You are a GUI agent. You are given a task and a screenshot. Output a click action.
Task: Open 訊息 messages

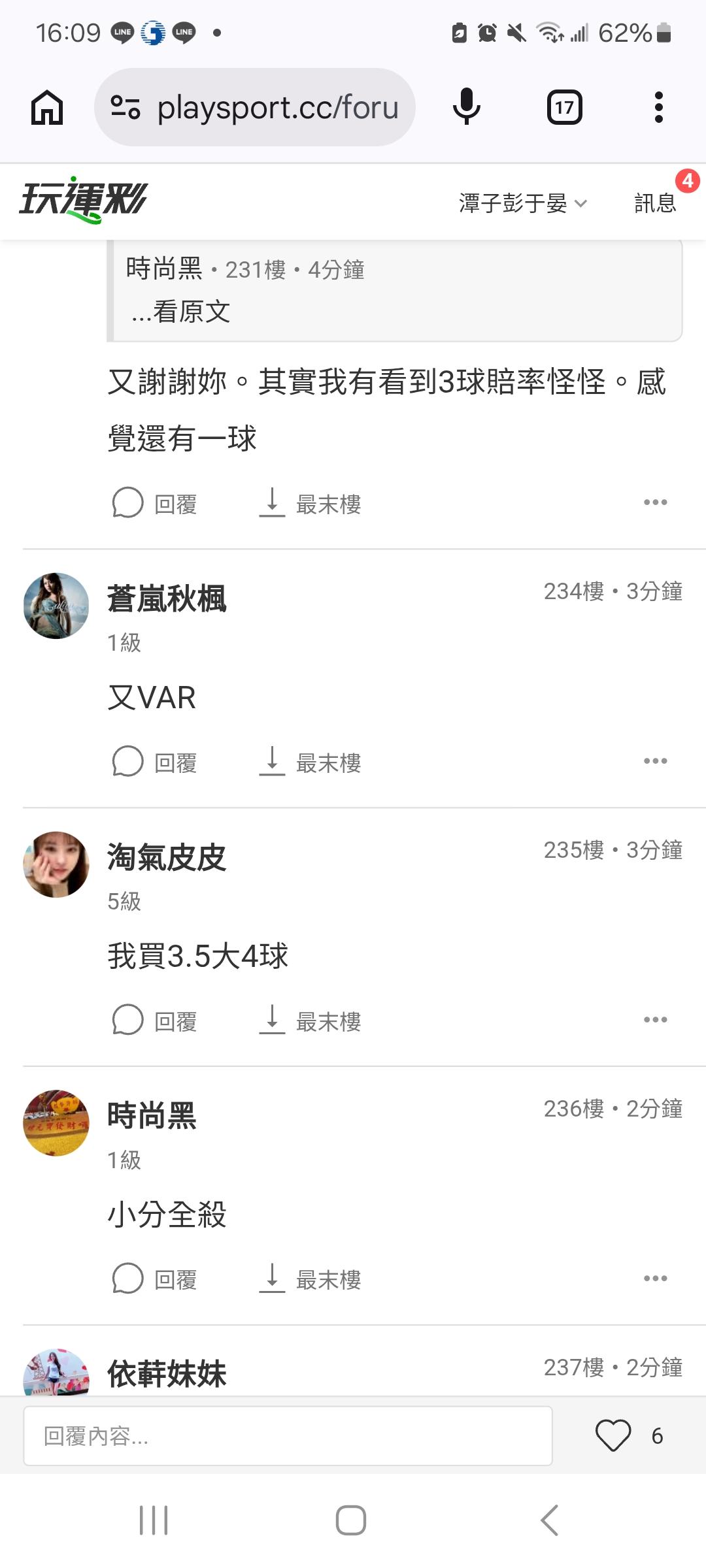655,203
